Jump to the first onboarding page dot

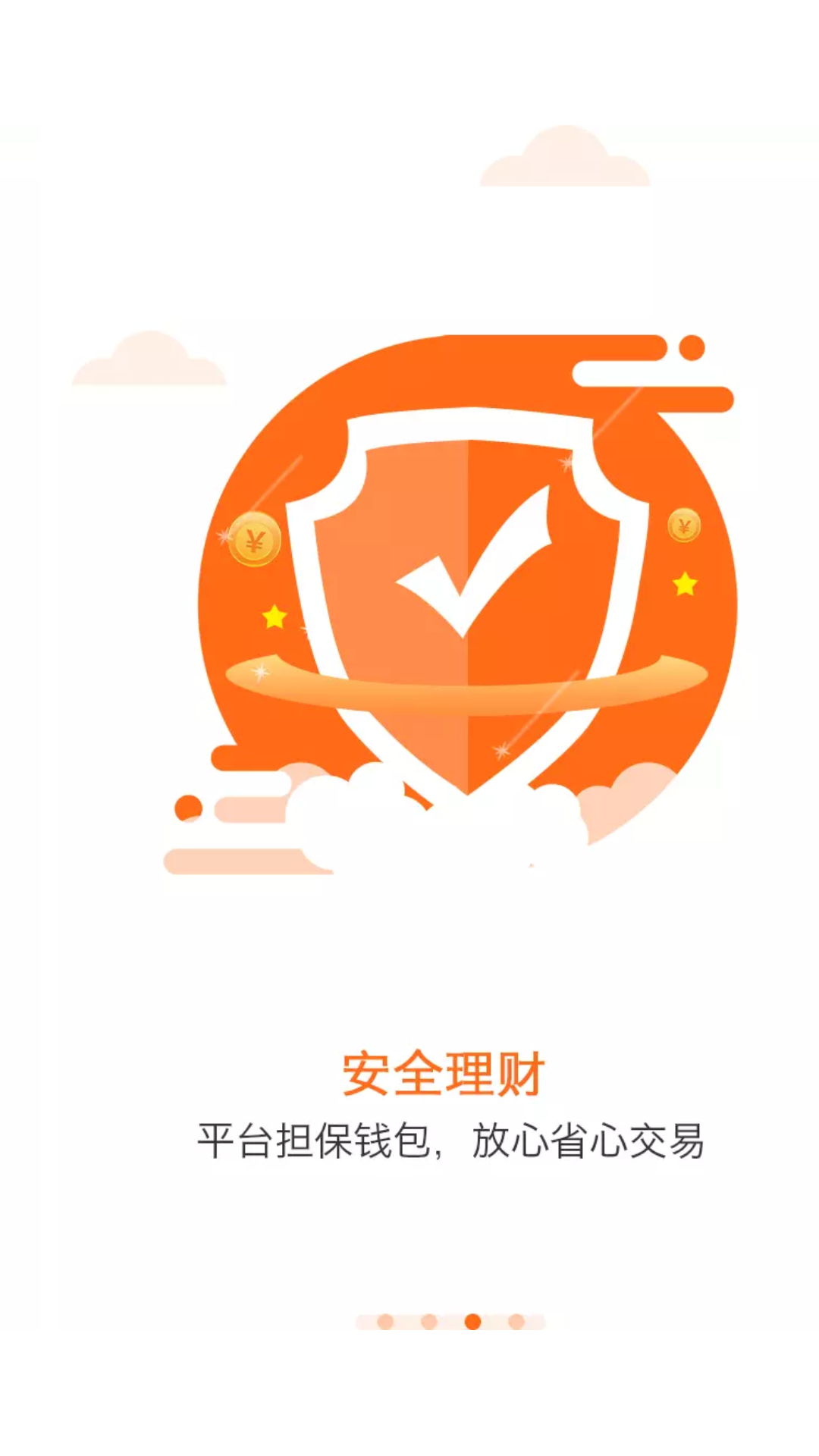tap(385, 1322)
